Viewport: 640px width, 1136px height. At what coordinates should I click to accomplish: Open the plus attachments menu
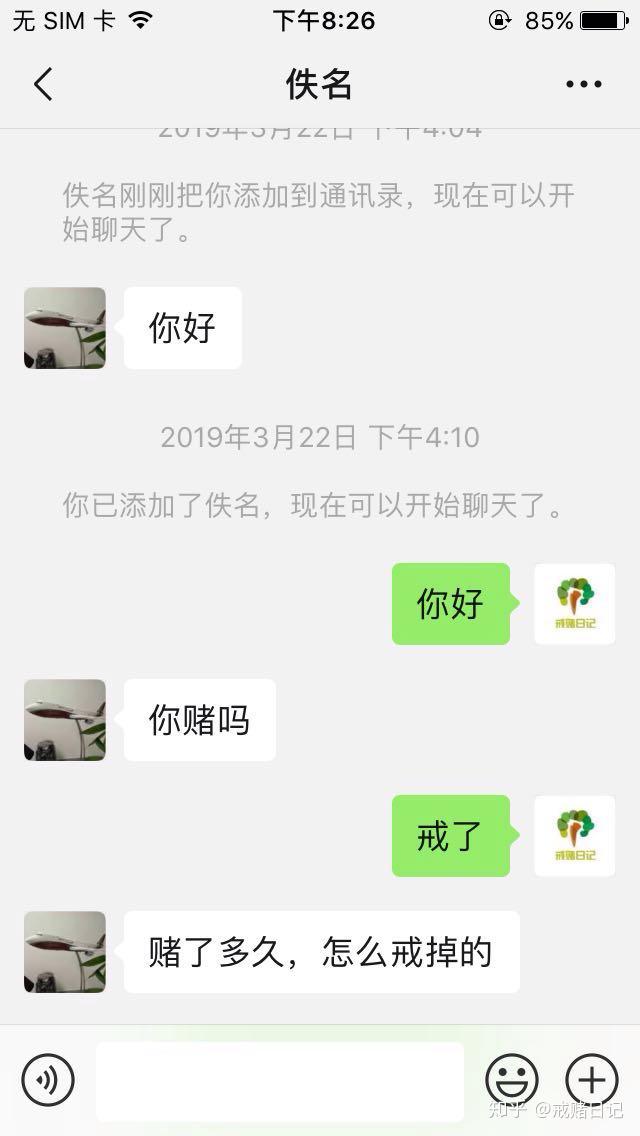tap(592, 1081)
